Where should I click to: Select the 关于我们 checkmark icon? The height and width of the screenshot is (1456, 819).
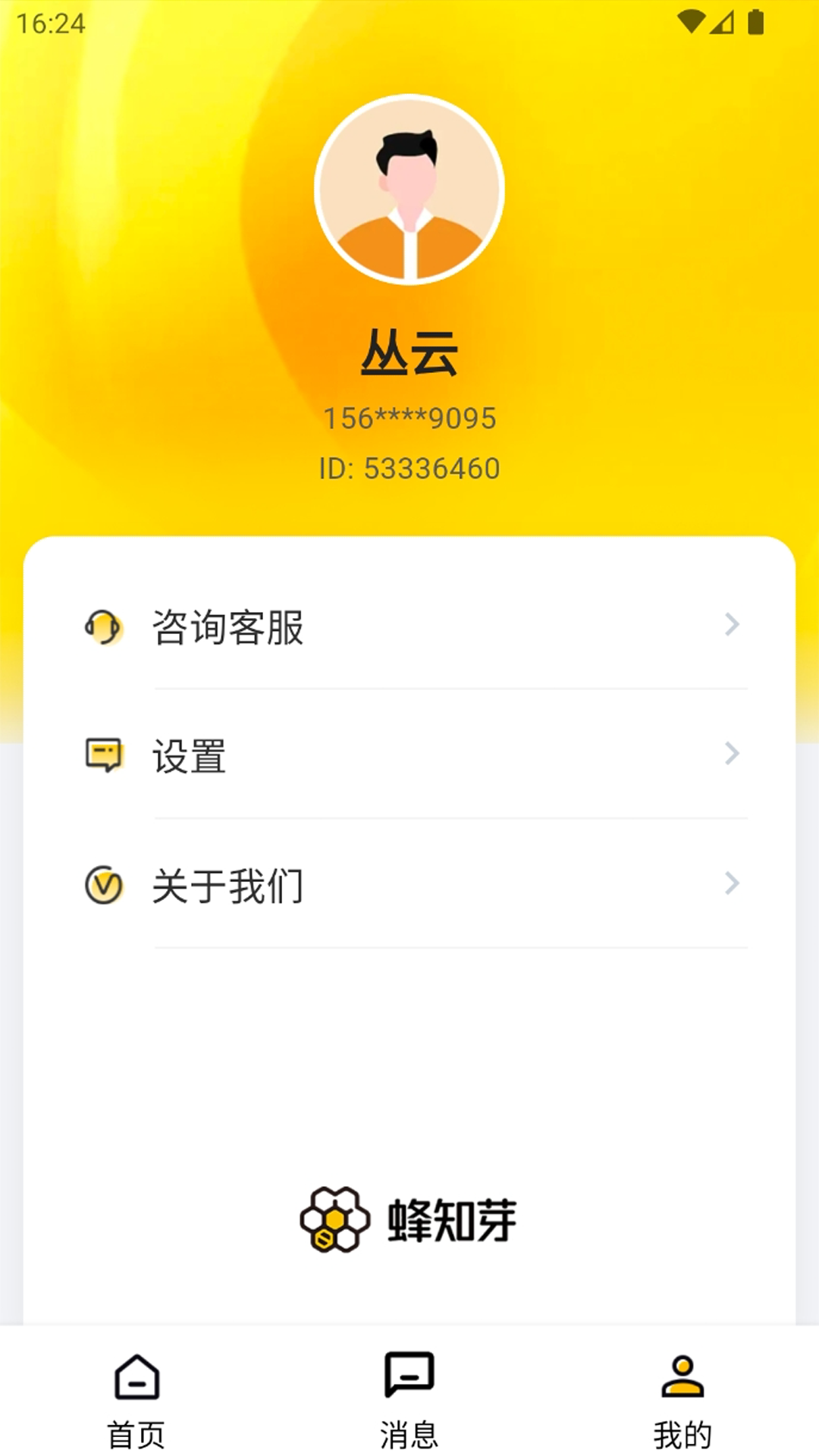(x=105, y=883)
